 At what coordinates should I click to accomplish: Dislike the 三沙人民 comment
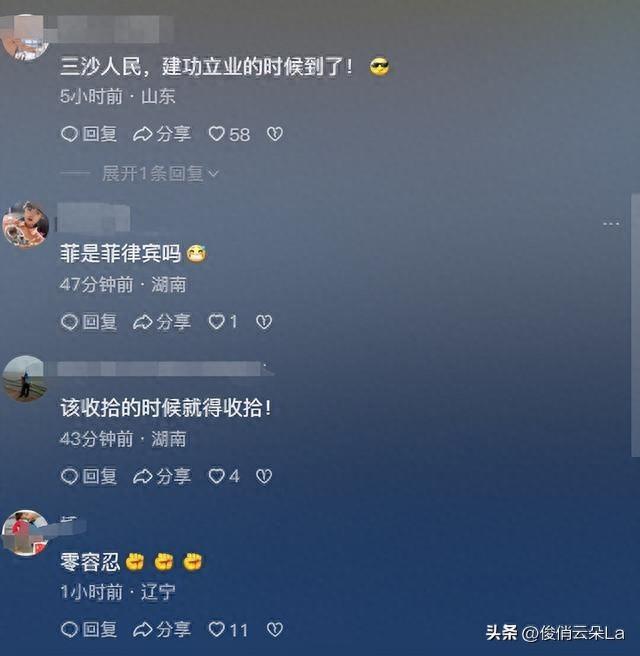pos(275,134)
